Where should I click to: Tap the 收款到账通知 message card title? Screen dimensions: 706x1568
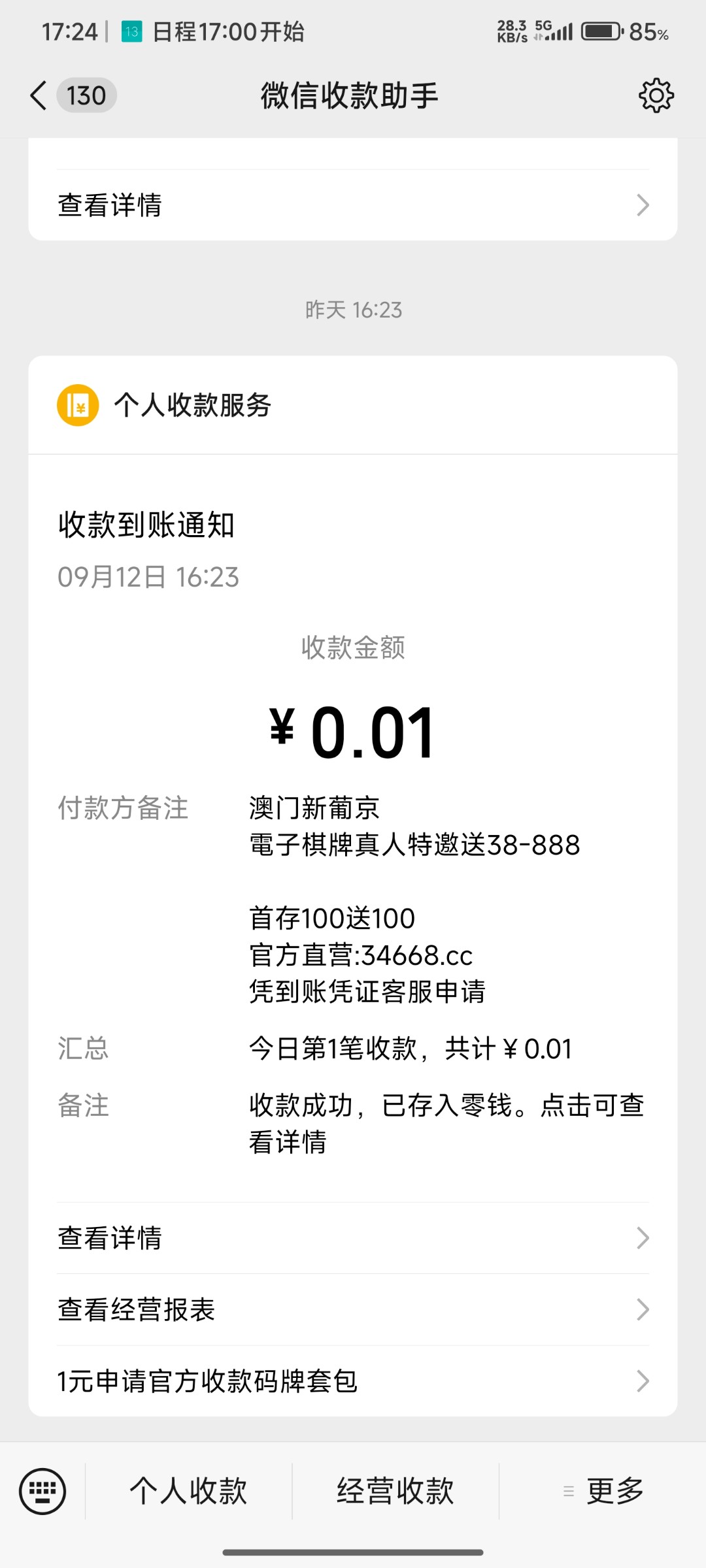[148, 525]
